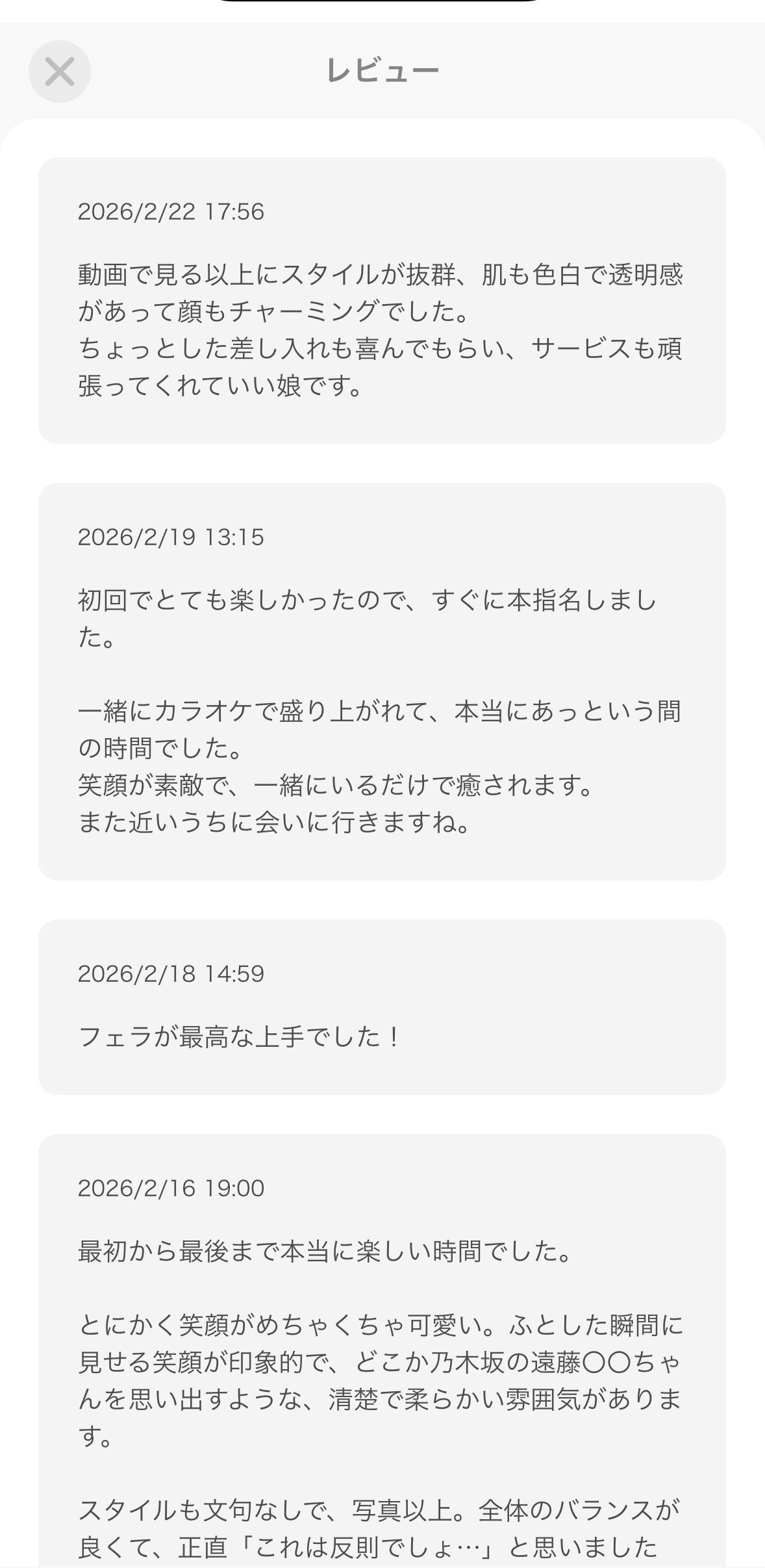Viewport: 765px width, 1568px height.
Task: Close the レビュー review sheet
Action: pos(60,71)
